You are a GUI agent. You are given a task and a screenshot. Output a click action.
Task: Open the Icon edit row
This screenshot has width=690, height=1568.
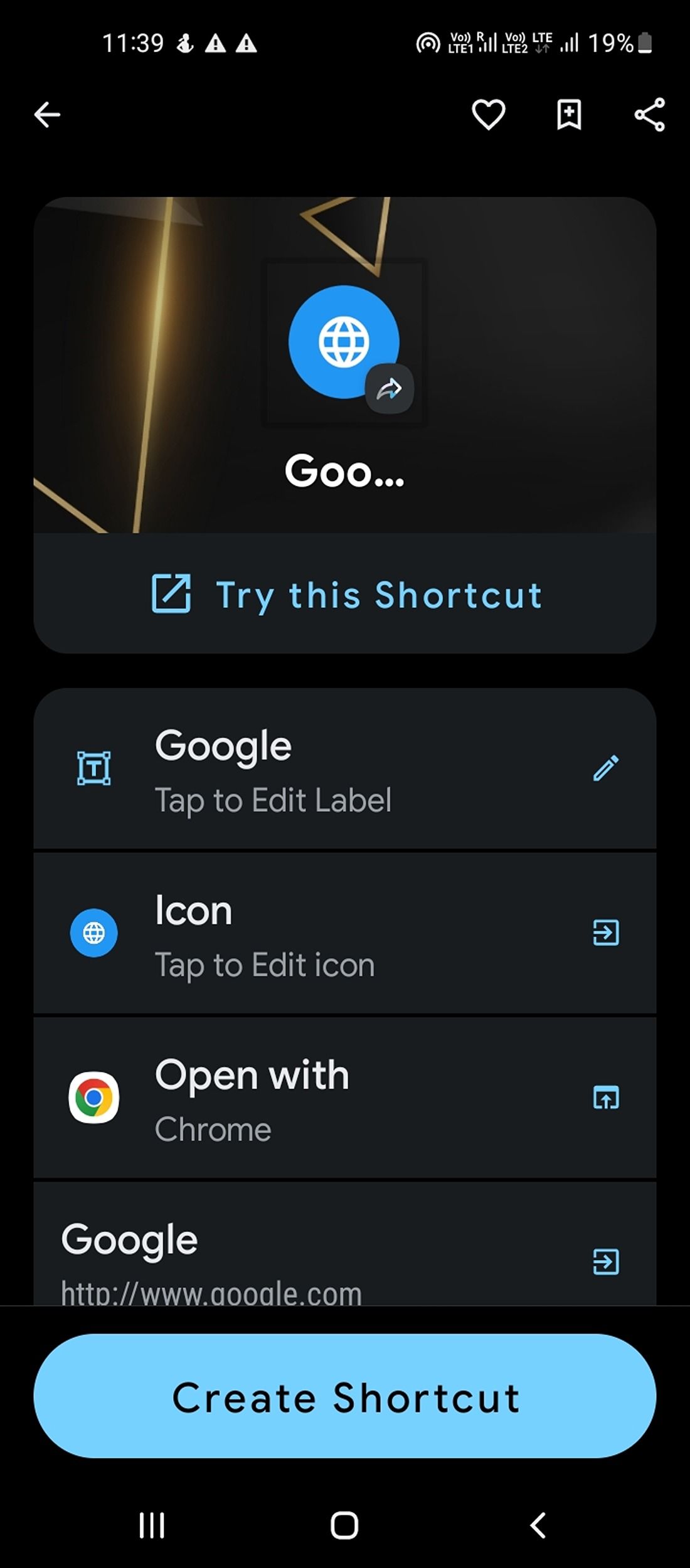pos(345,933)
